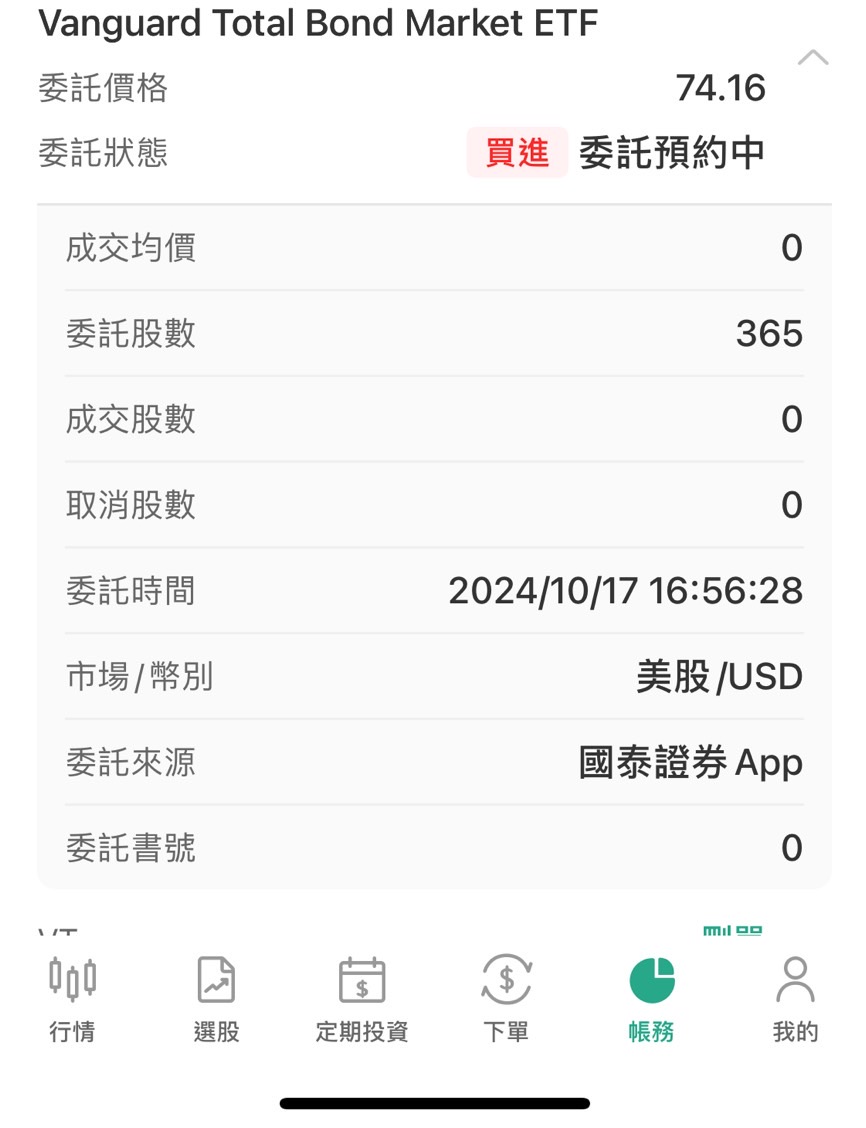This screenshot has height=1128, width=866.
Task: Collapse the Vanguard Total Bond Market ETF details
Action: coord(813,58)
